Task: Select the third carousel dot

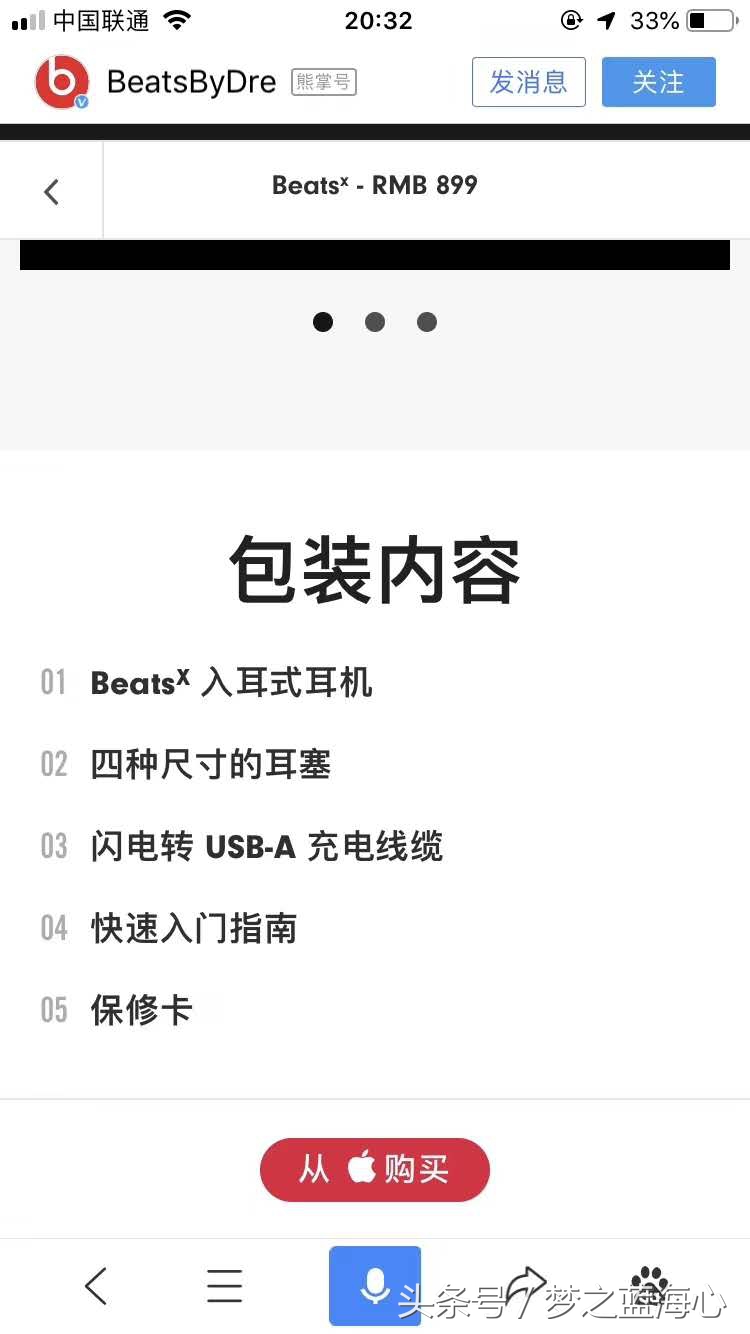Action: coord(426,321)
